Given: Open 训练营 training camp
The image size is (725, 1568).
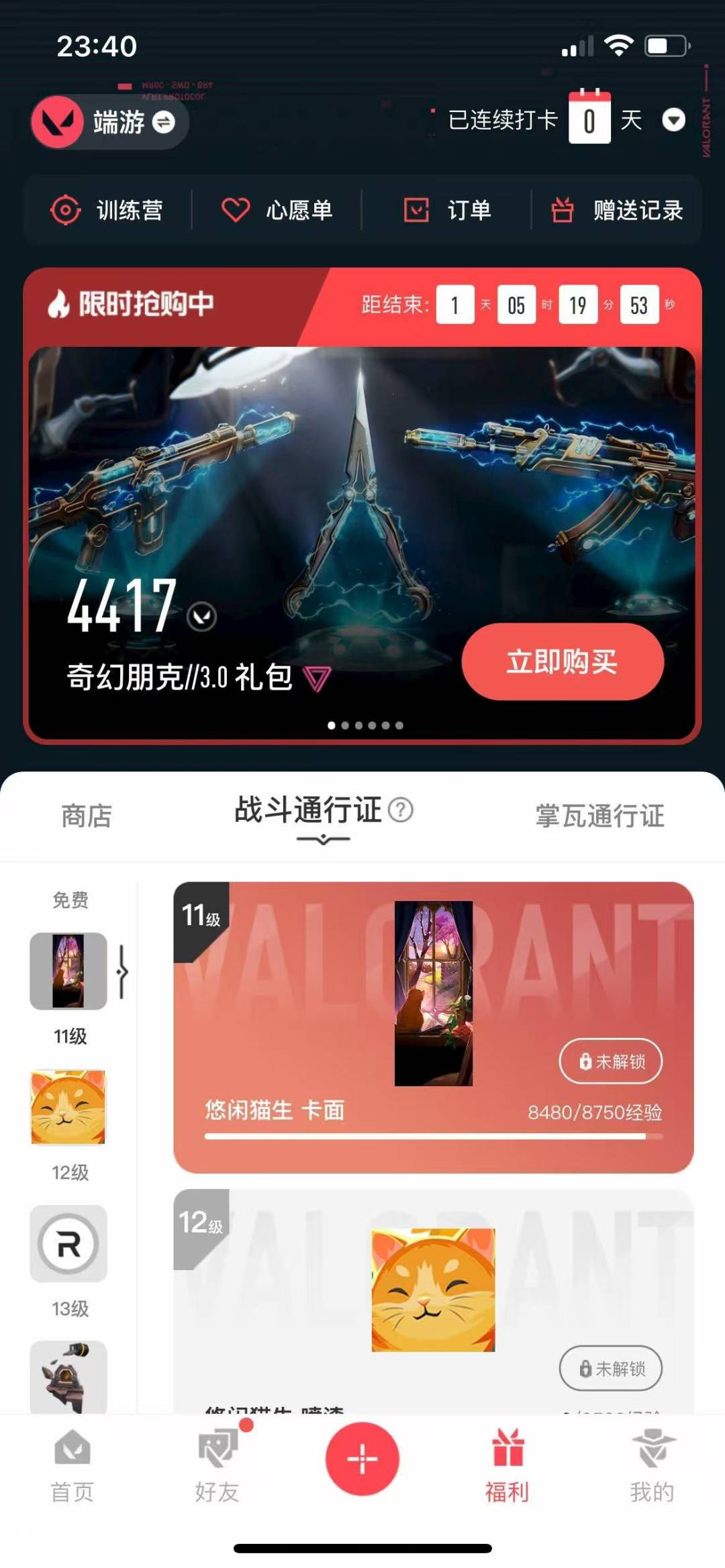Looking at the screenshot, I should click(107, 210).
